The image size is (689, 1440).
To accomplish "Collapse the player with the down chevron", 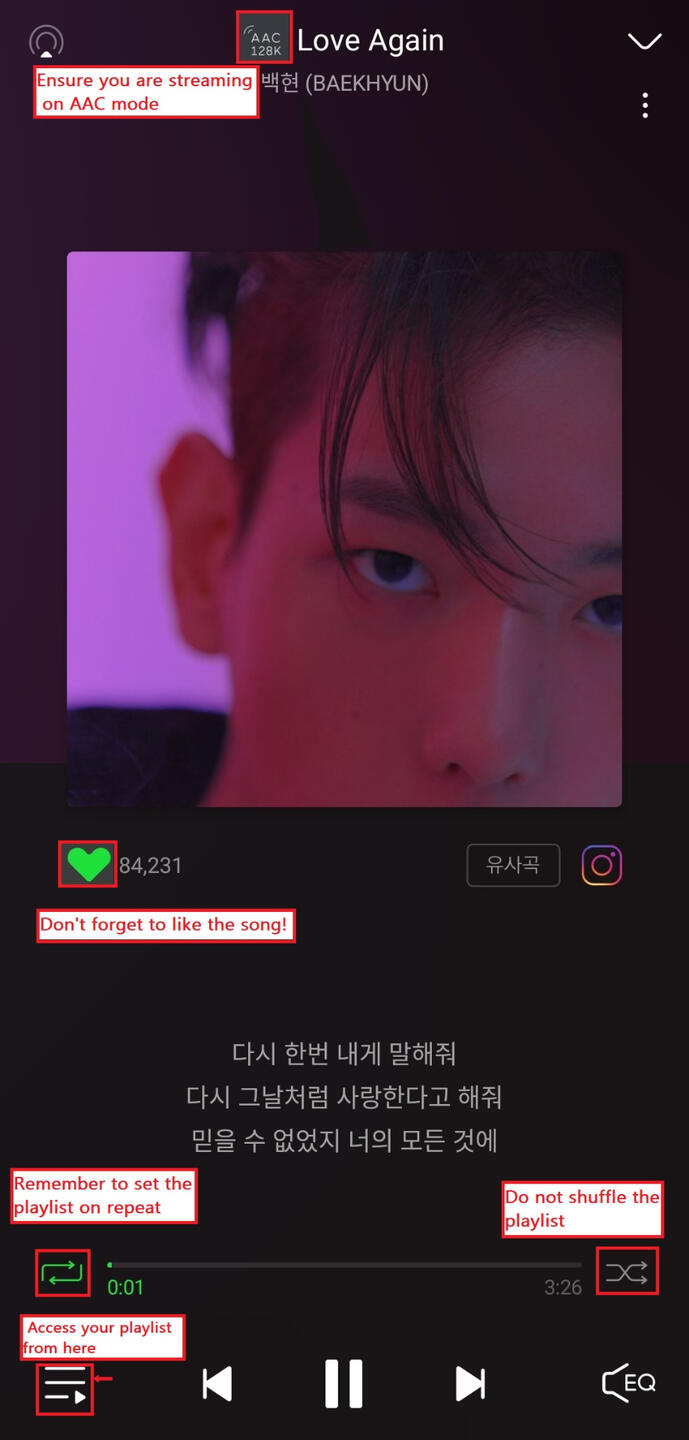I will coord(644,41).
